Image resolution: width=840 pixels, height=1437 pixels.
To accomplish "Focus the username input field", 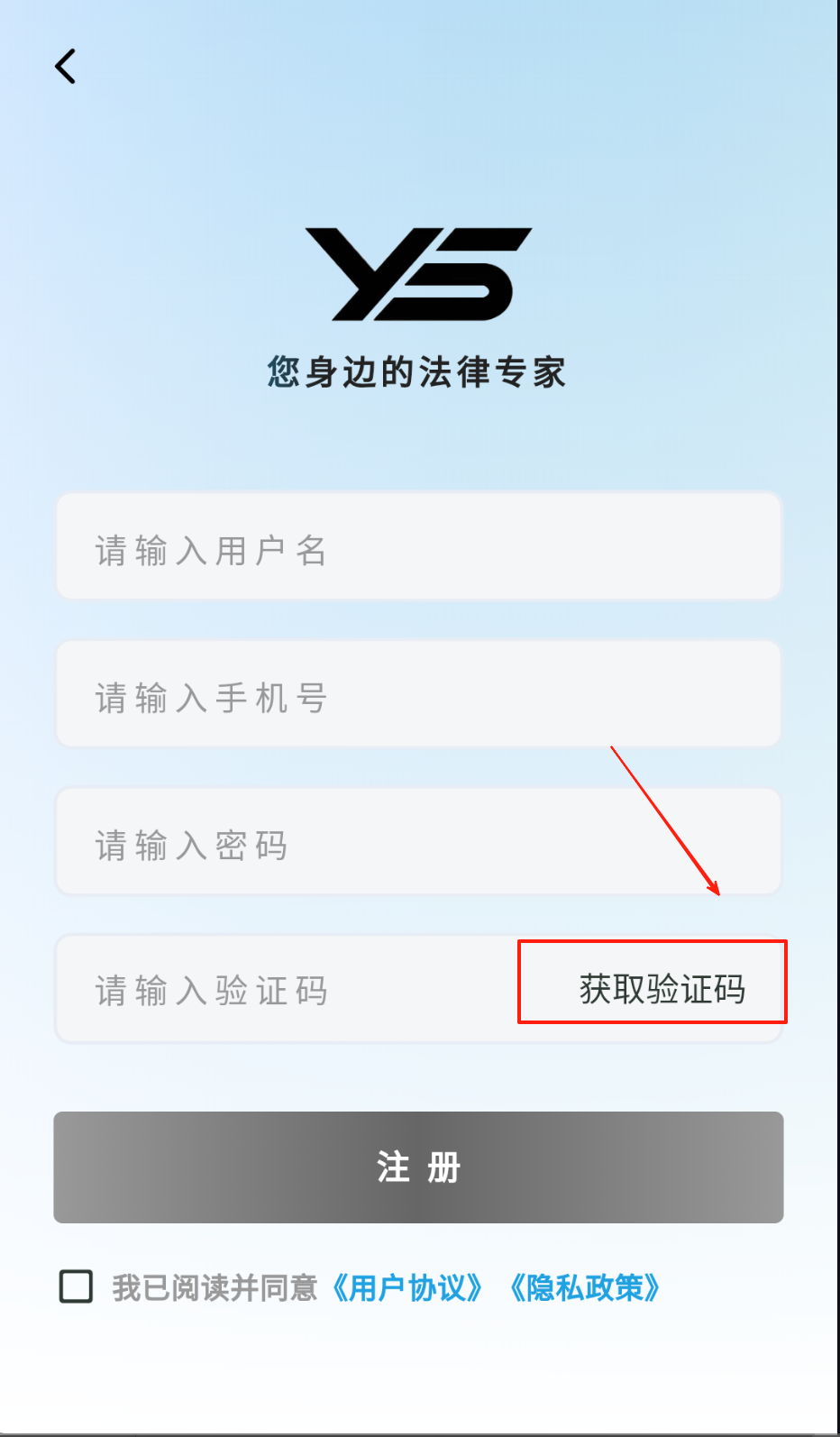I will click(418, 548).
